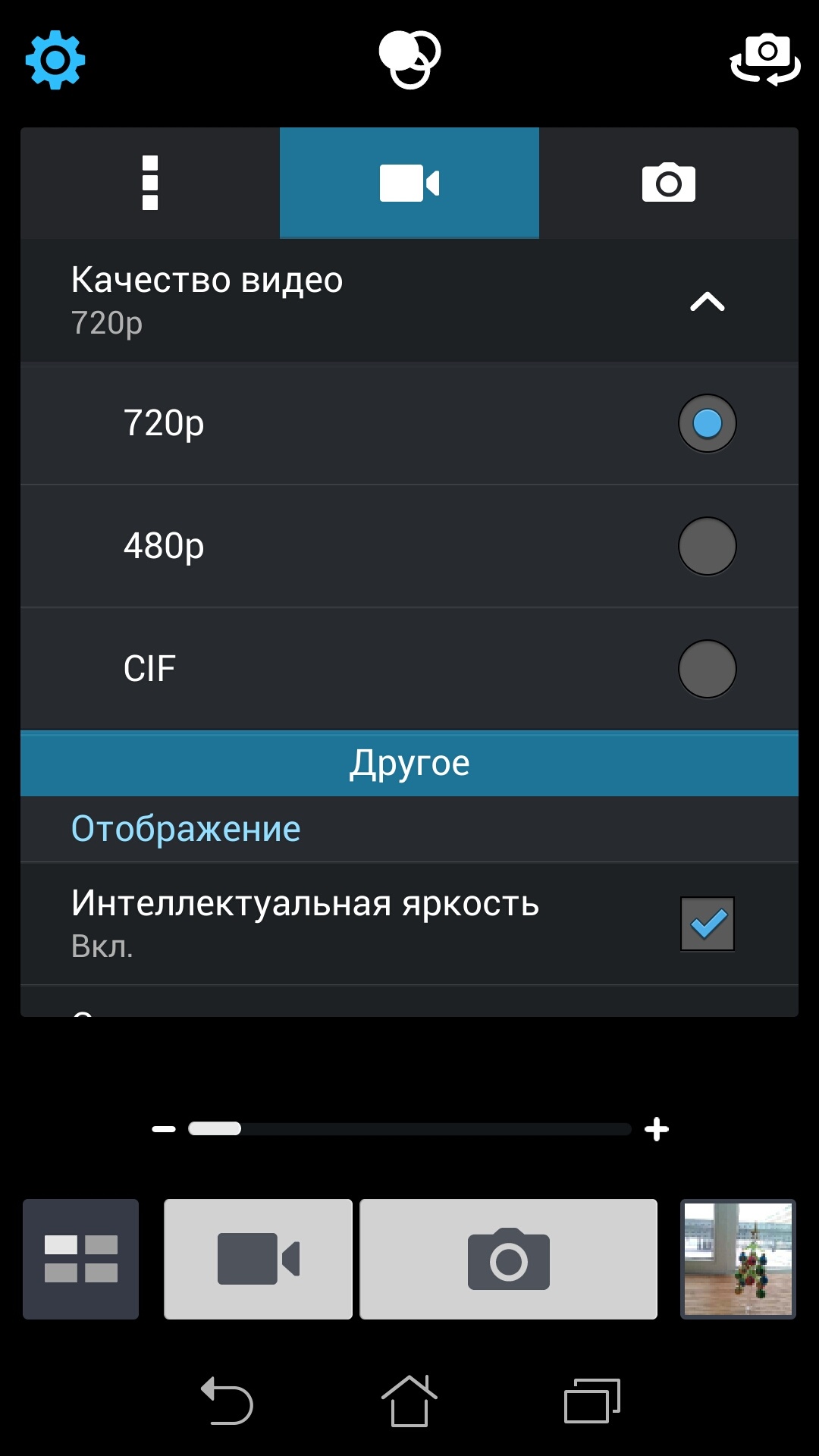
Task: Take a photo with shutter button
Action: (508, 1259)
